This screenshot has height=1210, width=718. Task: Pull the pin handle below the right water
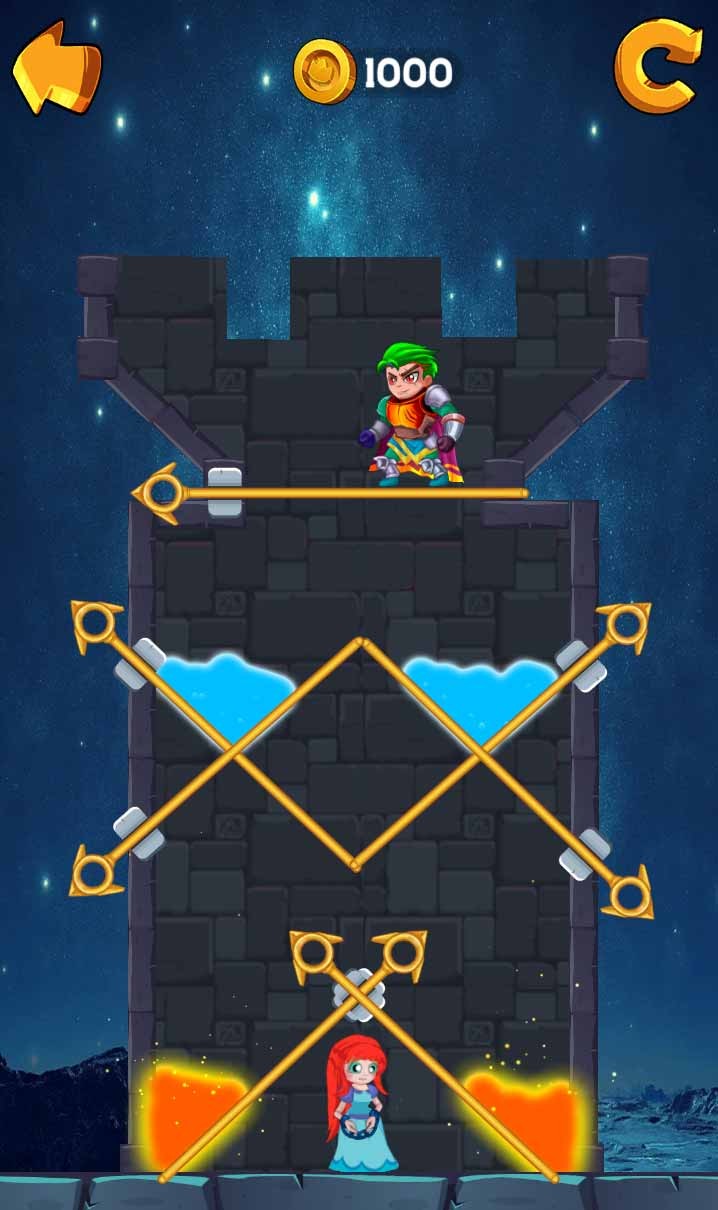pyautogui.click(x=630, y=895)
